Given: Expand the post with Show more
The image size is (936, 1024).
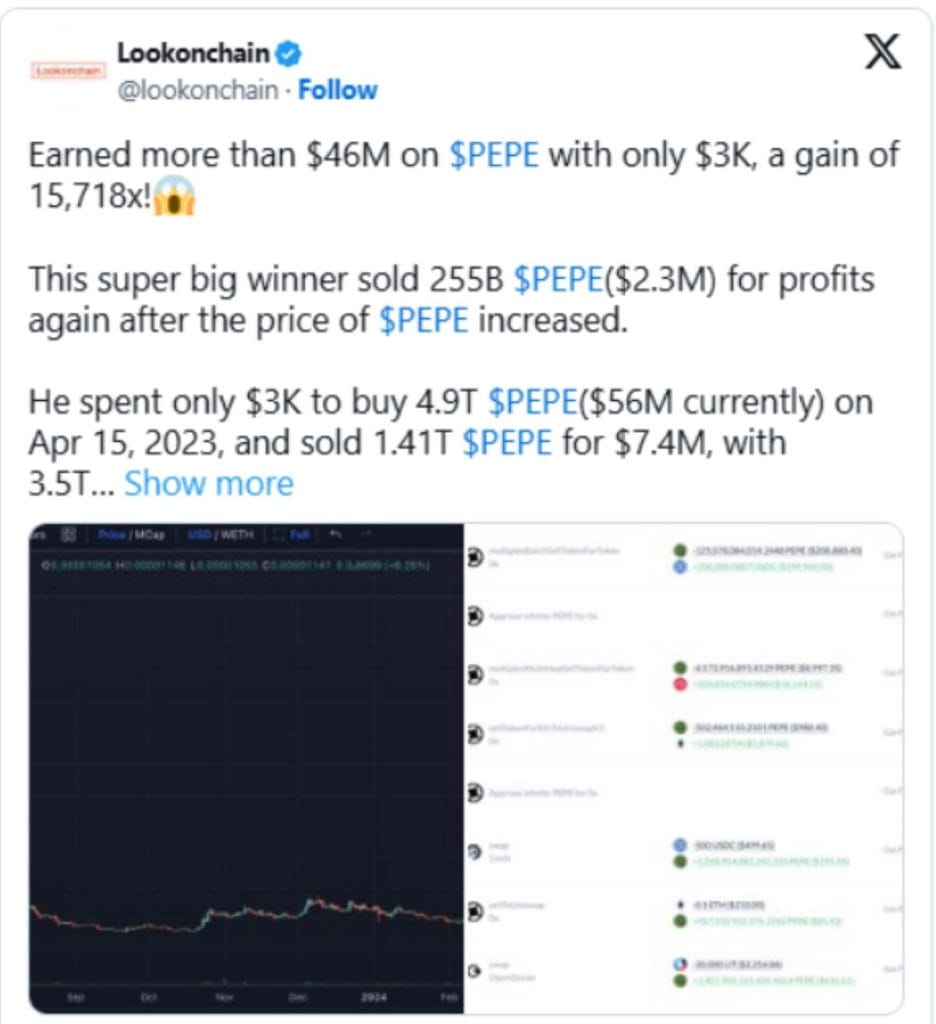Looking at the screenshot, I should pos(209,483).
